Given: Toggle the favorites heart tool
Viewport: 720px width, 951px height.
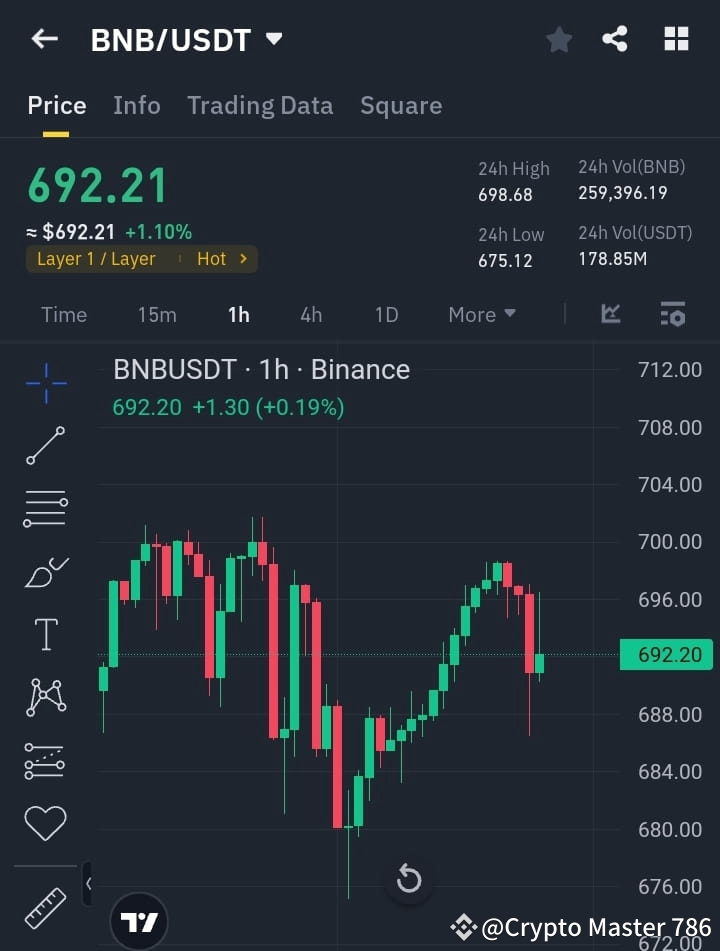Looking at the screenshot, I should pos(44,822).
